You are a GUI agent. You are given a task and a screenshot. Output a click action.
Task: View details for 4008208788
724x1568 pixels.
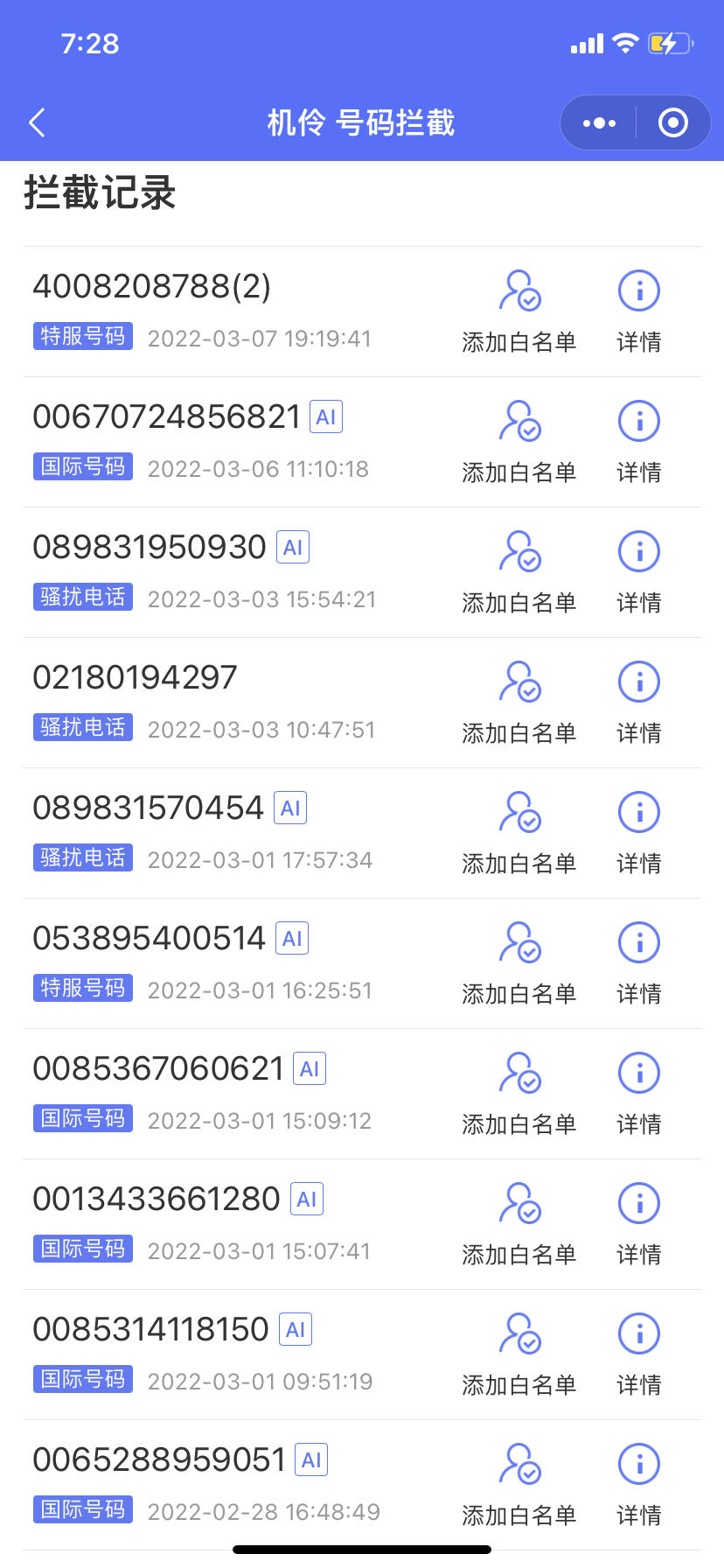[639, 312]
